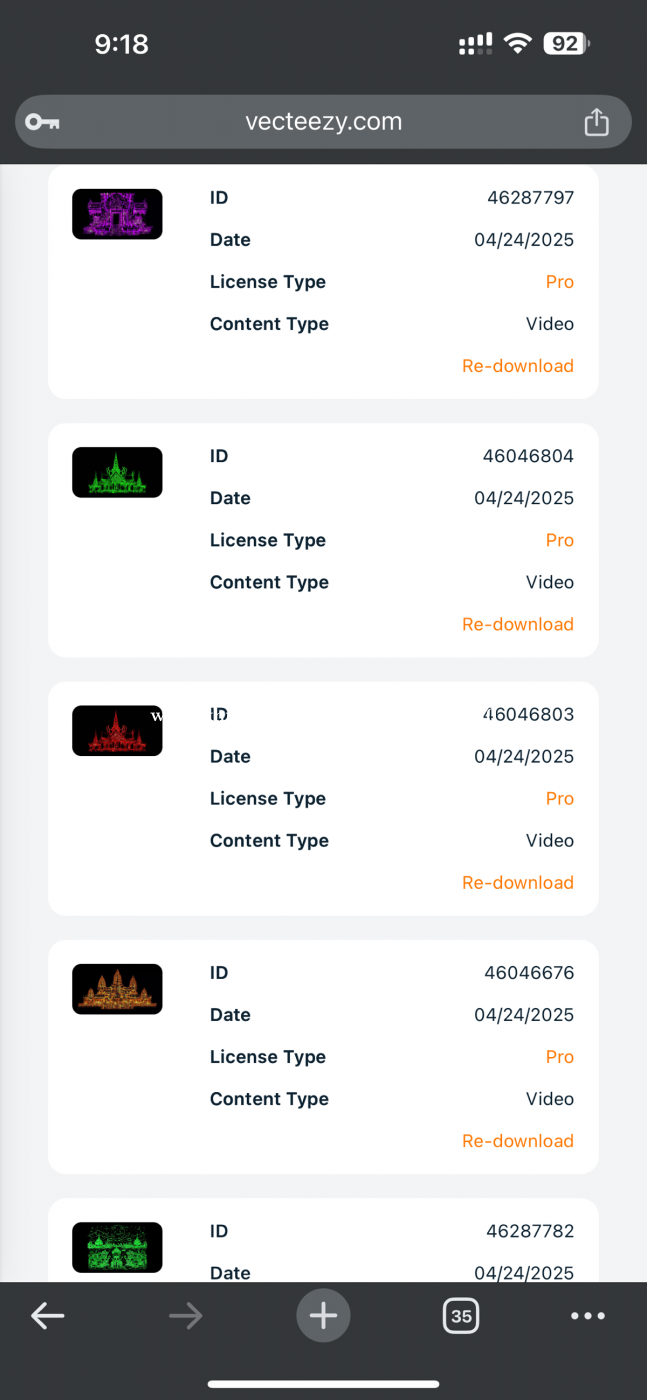Re-download video ID 46046804
This screenshot has height=1400, width=647.
tap(518, 624)
